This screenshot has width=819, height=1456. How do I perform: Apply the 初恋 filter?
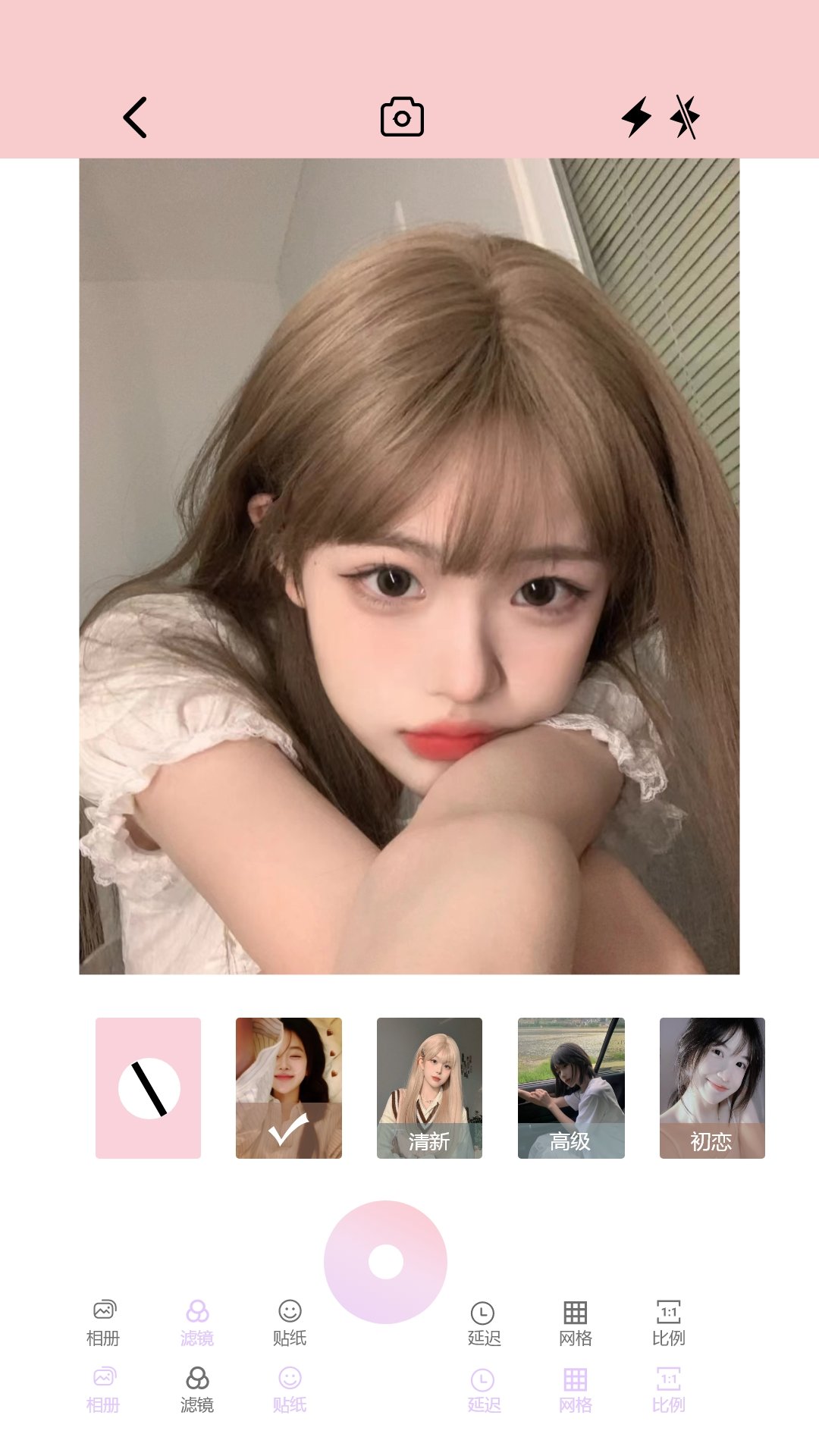(x=712, y=1087)
